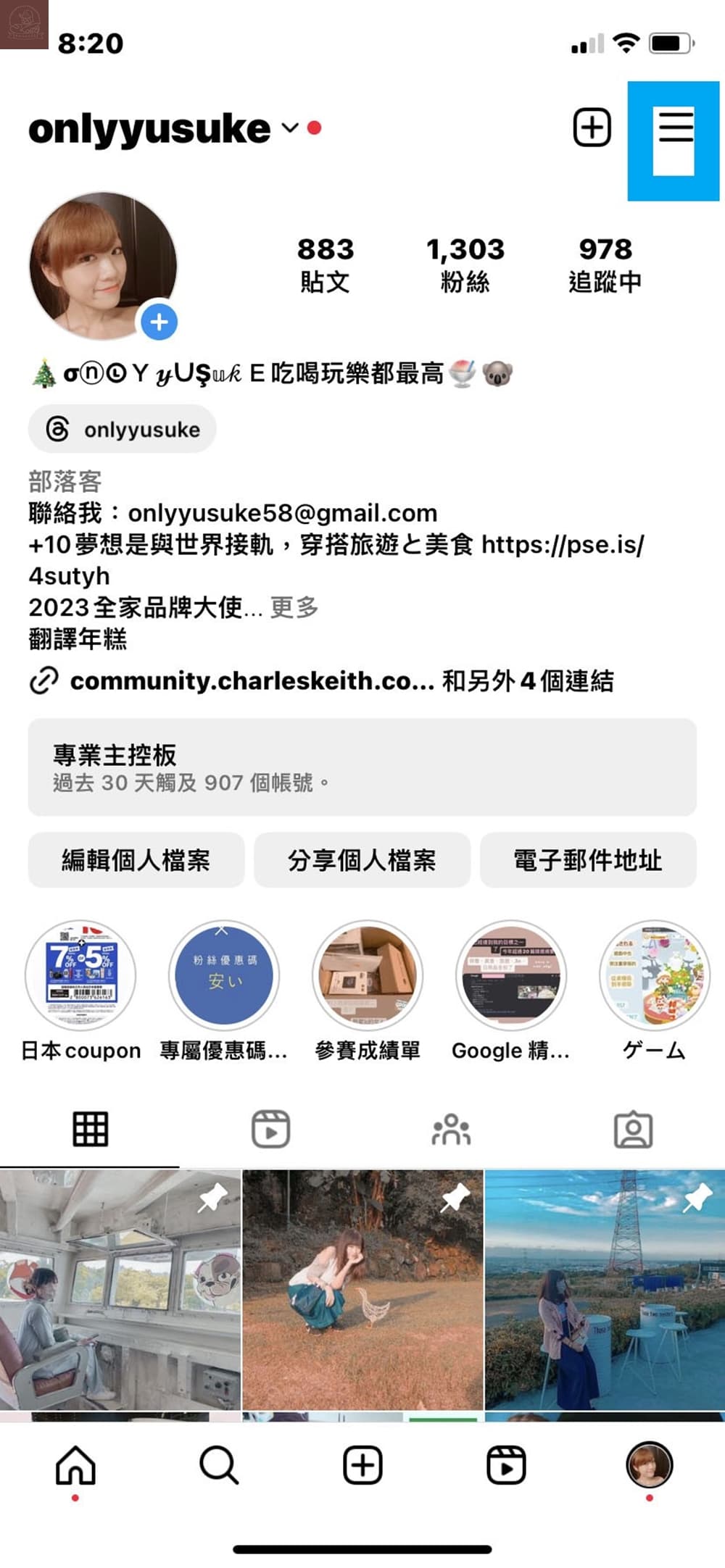The width and height of the screenshot is (725, 1568).
Task: Add a story from profile picture
Action: coord(159,322)
